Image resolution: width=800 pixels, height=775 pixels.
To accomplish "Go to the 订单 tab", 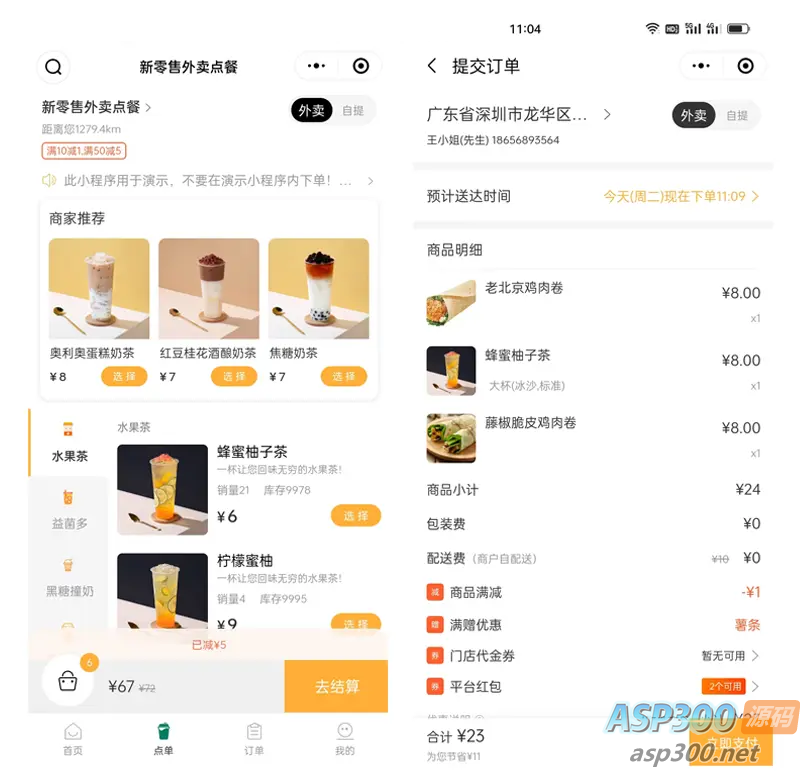I will click(254, 739).
